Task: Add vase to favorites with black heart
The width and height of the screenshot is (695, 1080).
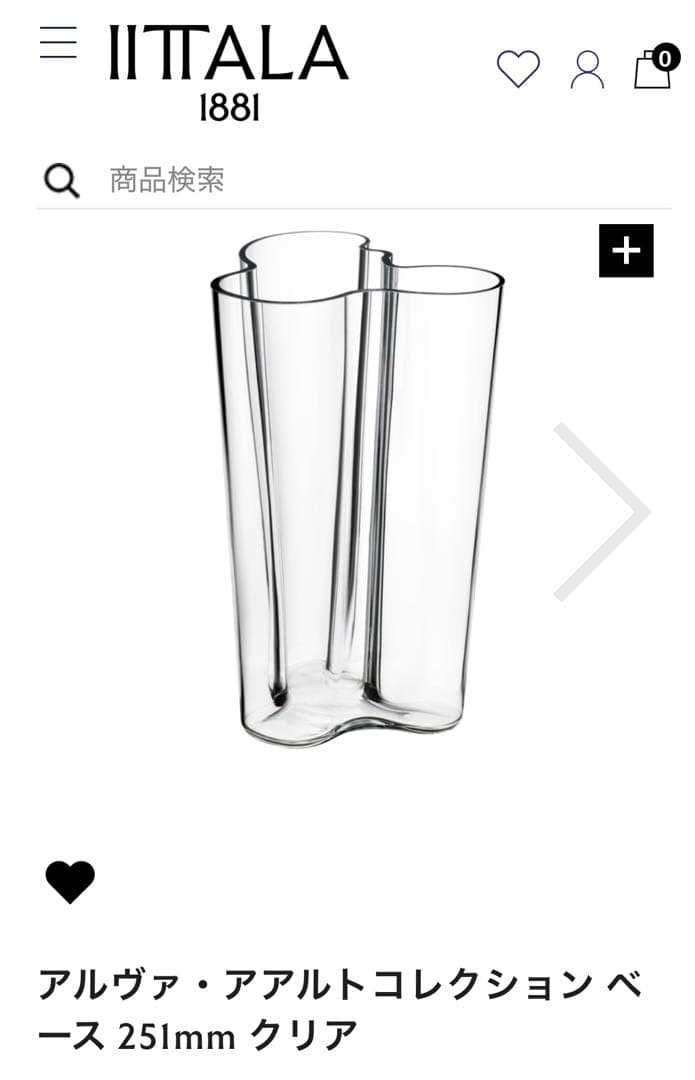Action: coord(70,881)
